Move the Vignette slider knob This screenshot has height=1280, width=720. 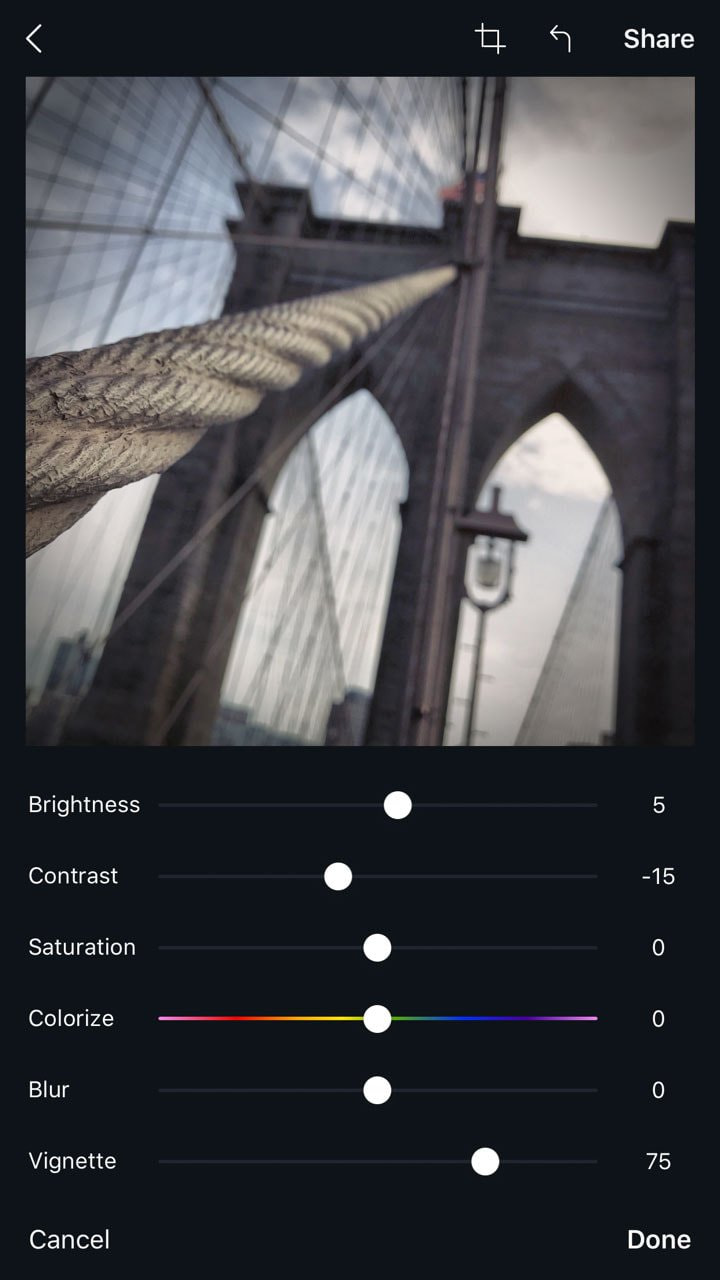(x=485, y=1161)
